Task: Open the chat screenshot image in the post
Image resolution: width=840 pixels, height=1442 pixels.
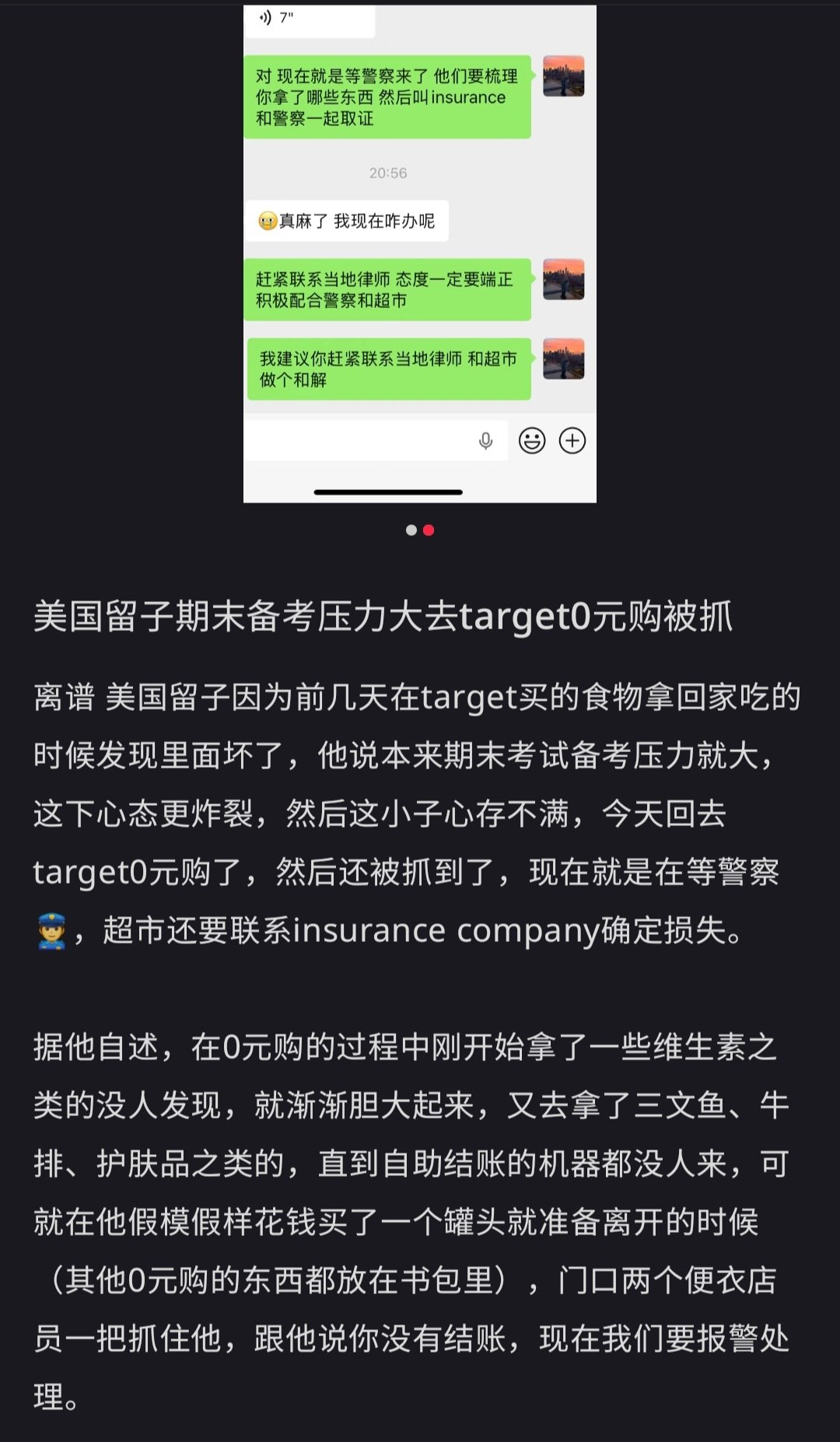Action: [x=420, y=254]
